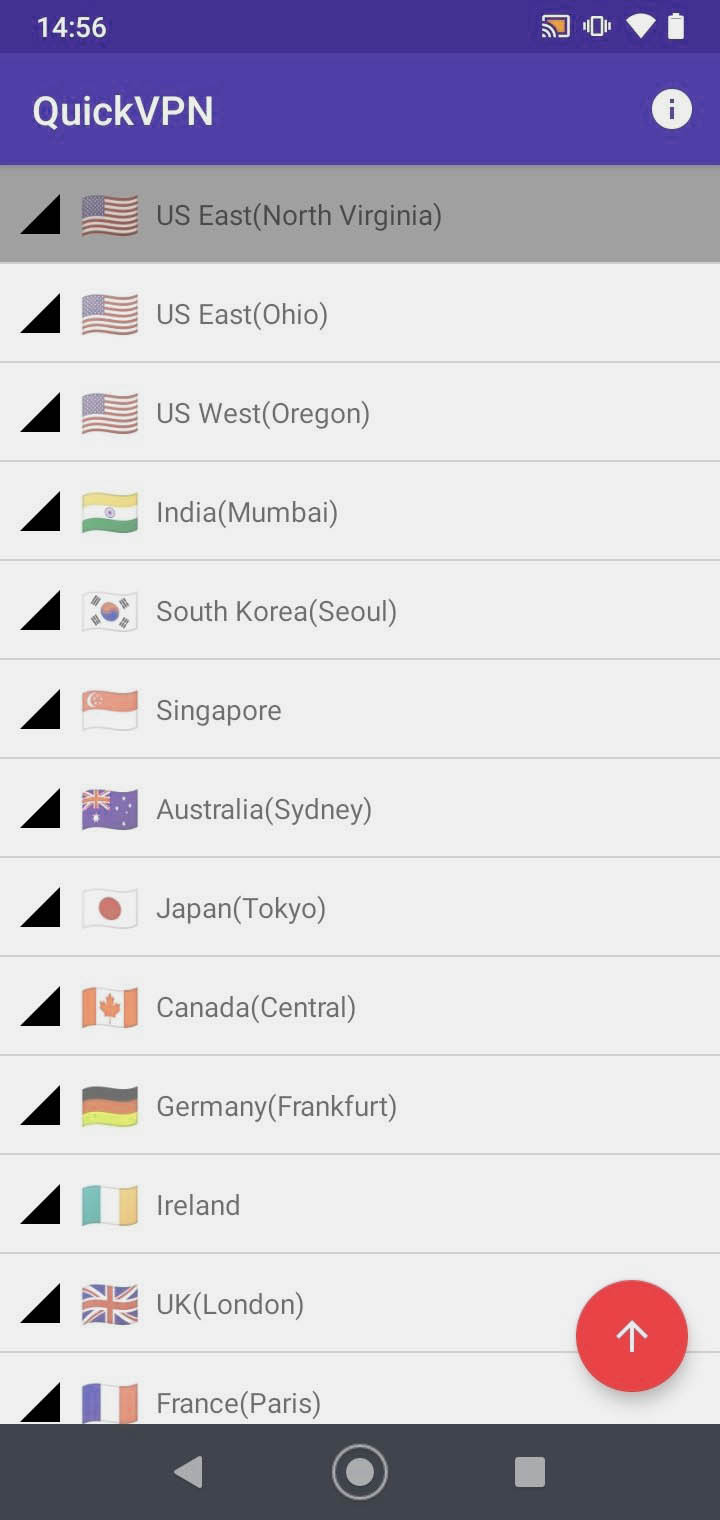The image size is (720, 1520).
Task: Tap the red up-arrow floating button
Action: [632, 1336]
